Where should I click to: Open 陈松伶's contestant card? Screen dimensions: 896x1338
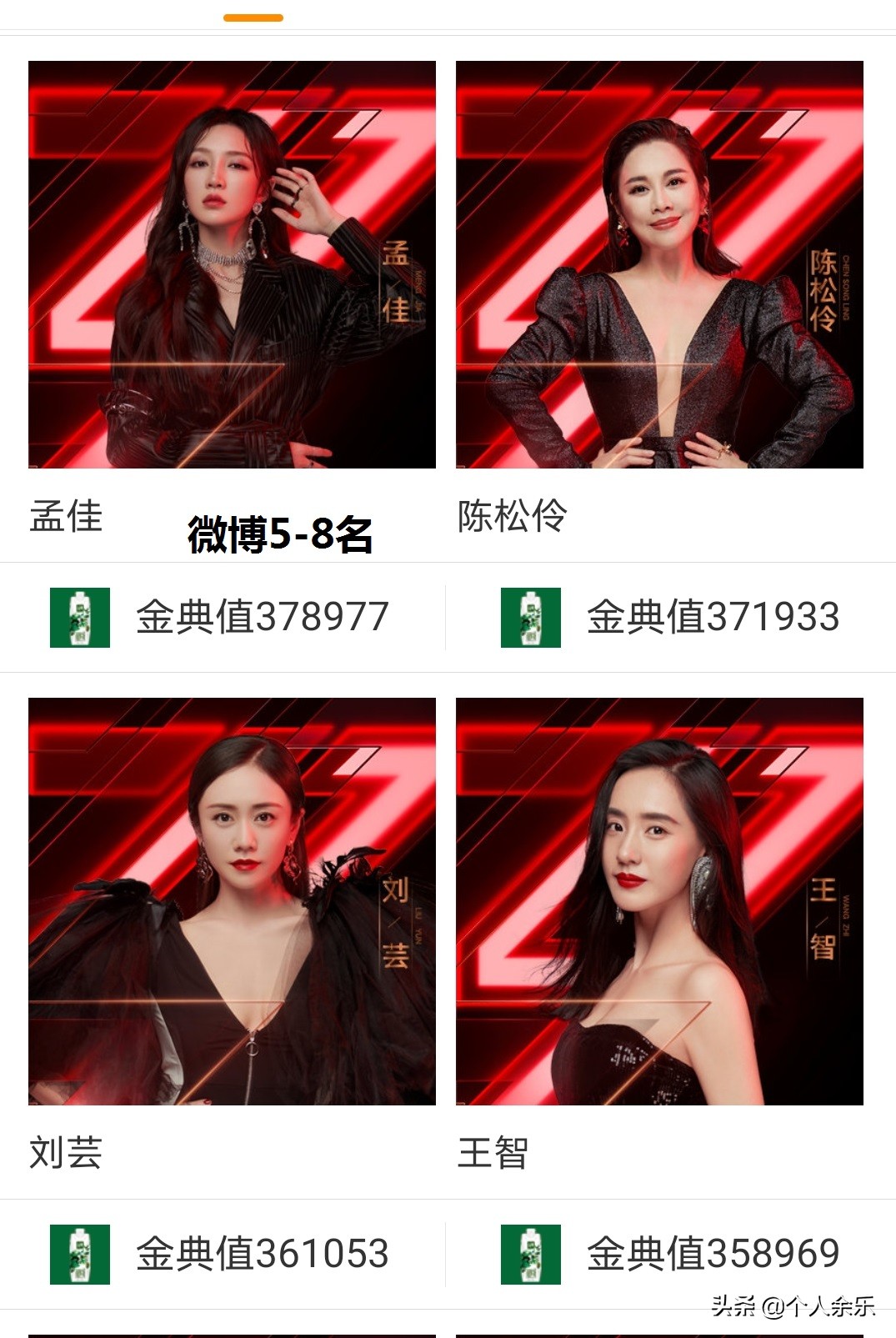(659, 264)
